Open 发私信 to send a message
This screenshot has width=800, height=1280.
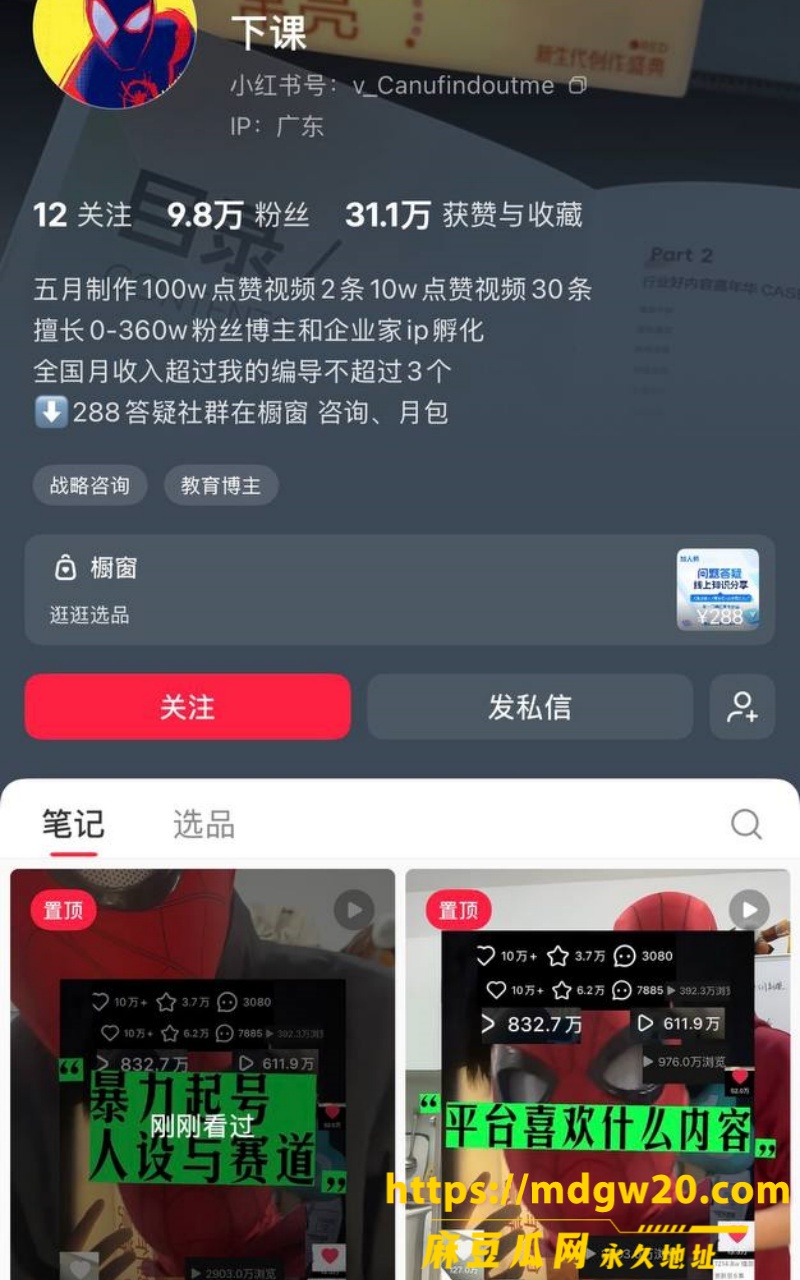(530, 707)
